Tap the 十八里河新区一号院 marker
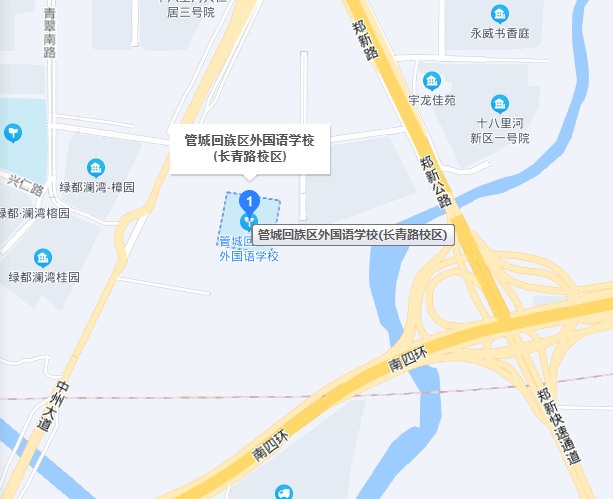Image resolution: width=613 pixels, height=499 pixels. [x=500, y=103]
